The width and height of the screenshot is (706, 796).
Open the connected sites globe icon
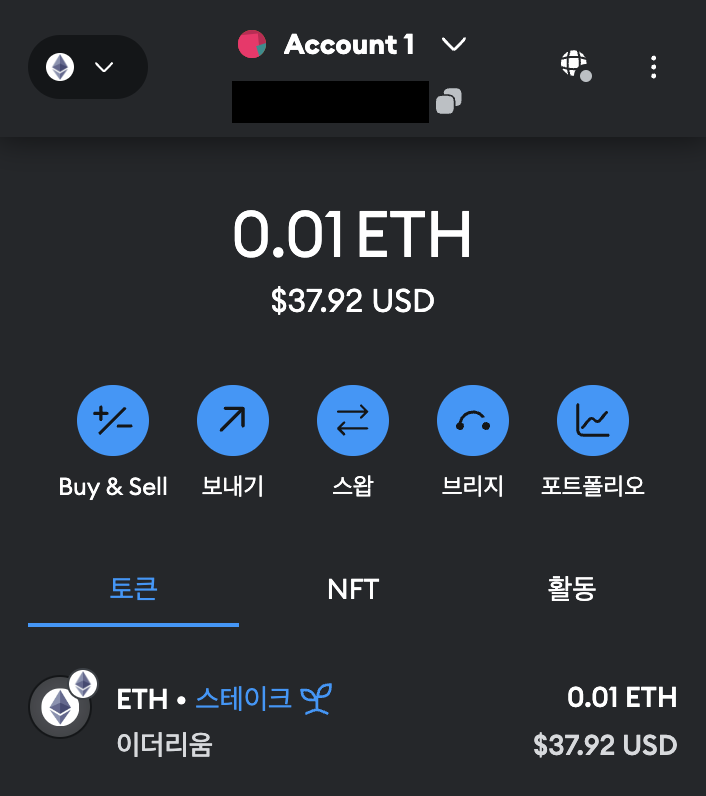pyautogui.click(x=573, y=66)
